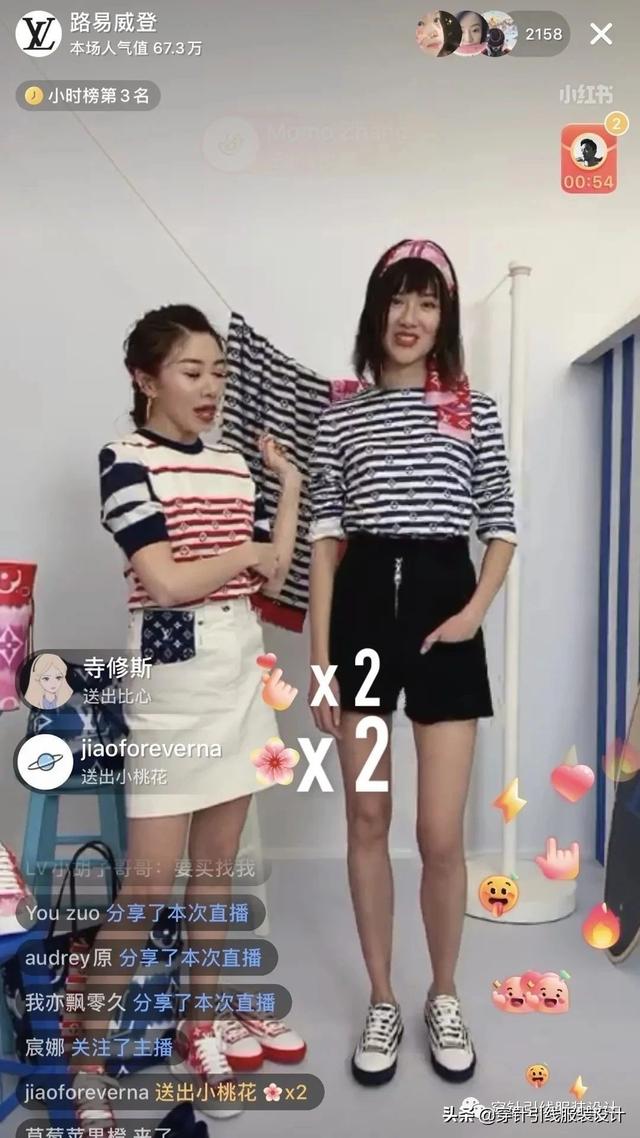View the 2158 audience list
Viewport: 640px width, 1138px height.
[x=543, y=33]
